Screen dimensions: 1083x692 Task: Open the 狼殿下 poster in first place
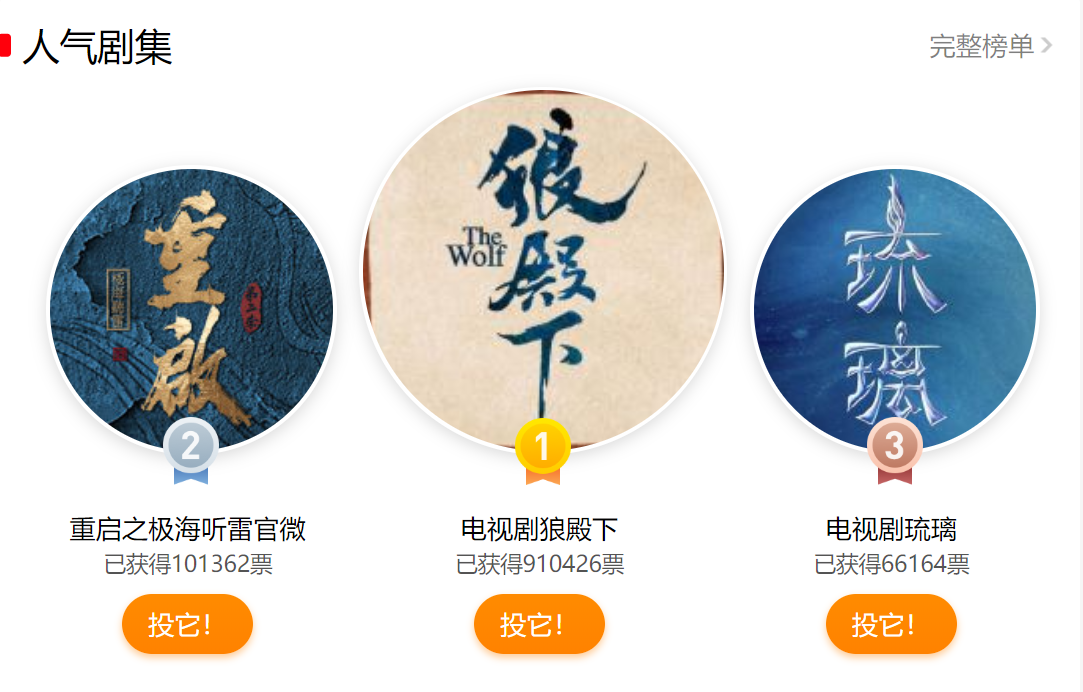(543, 270)
